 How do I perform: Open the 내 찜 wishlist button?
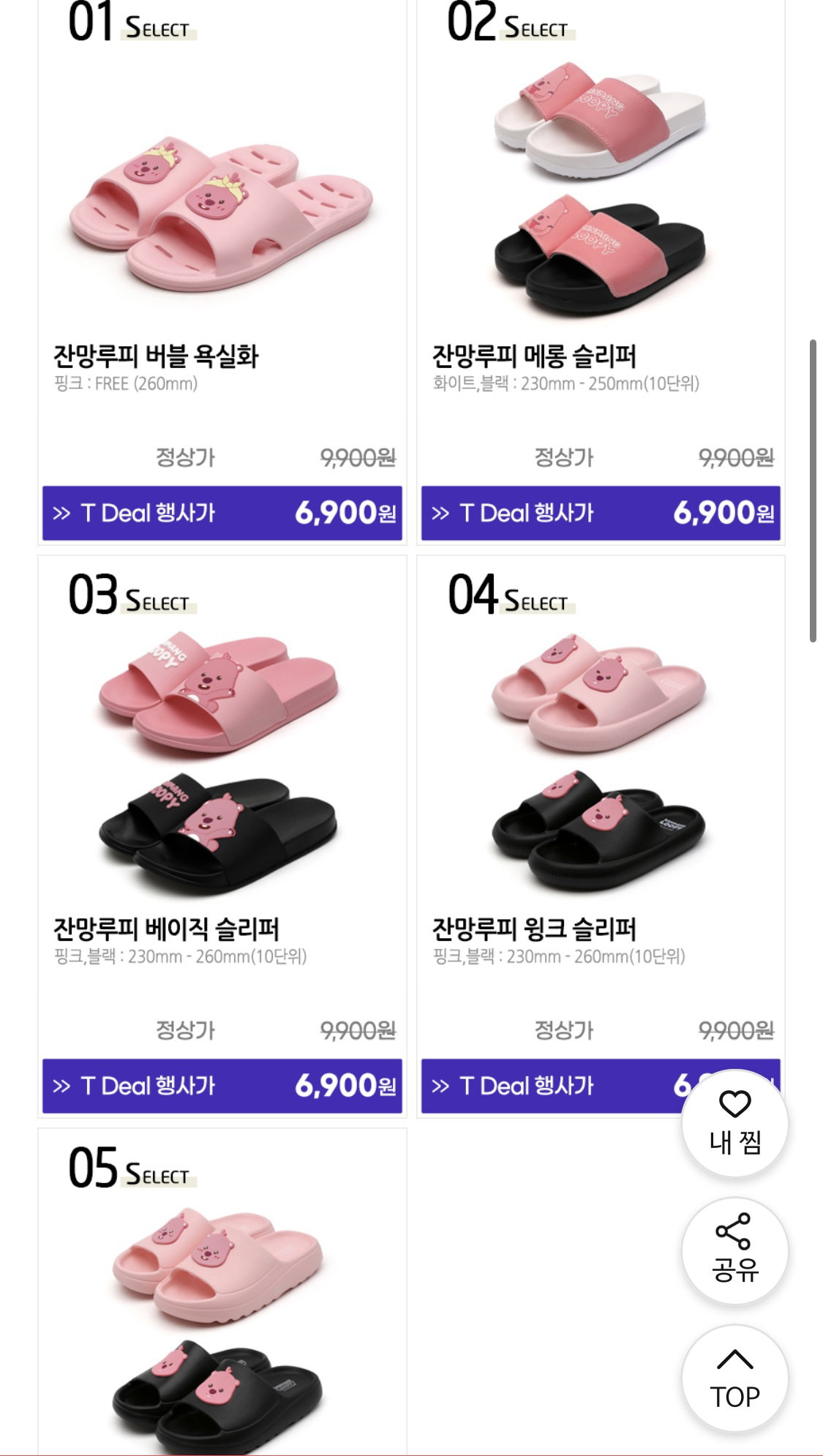click(x=734, y=1122)
